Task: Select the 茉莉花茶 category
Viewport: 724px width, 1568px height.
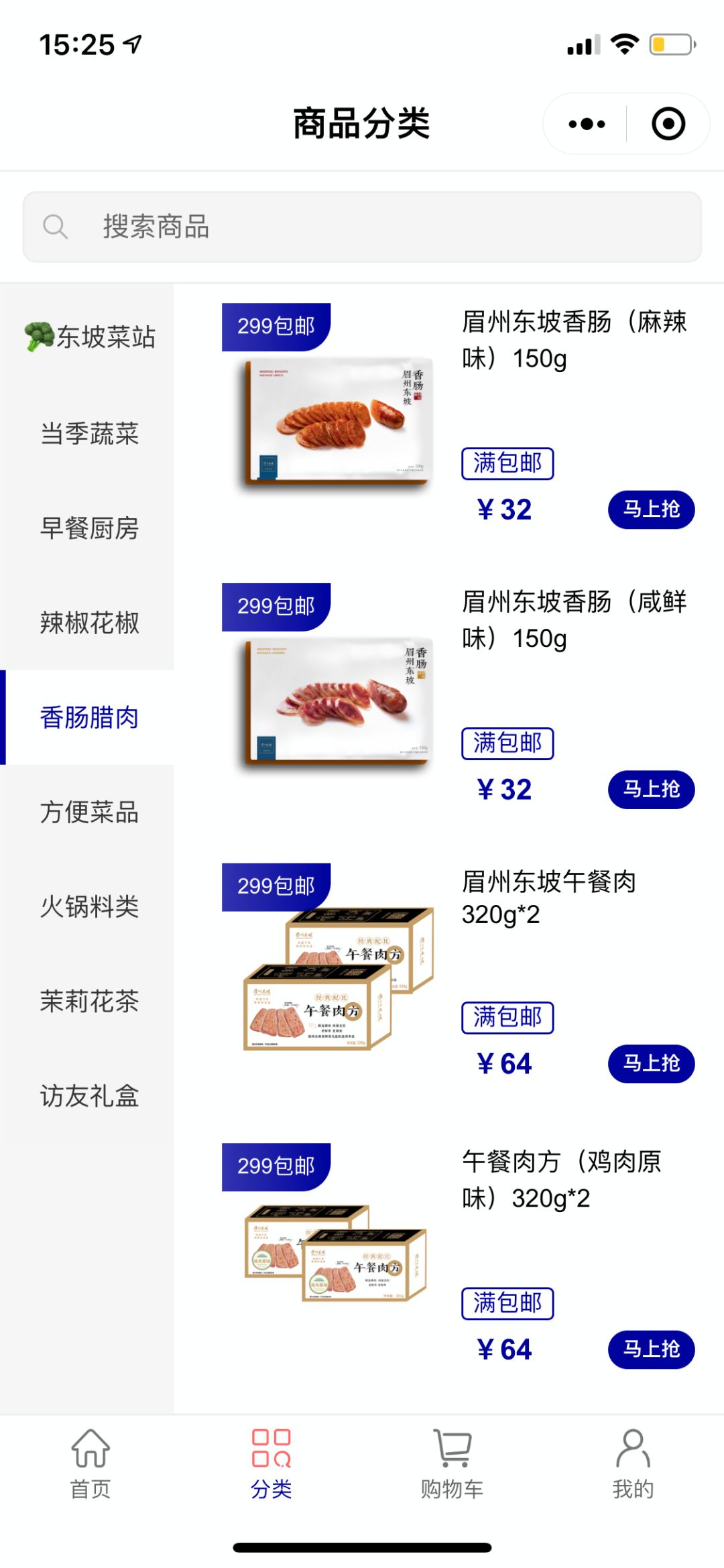Action: tap(90, 1001)
